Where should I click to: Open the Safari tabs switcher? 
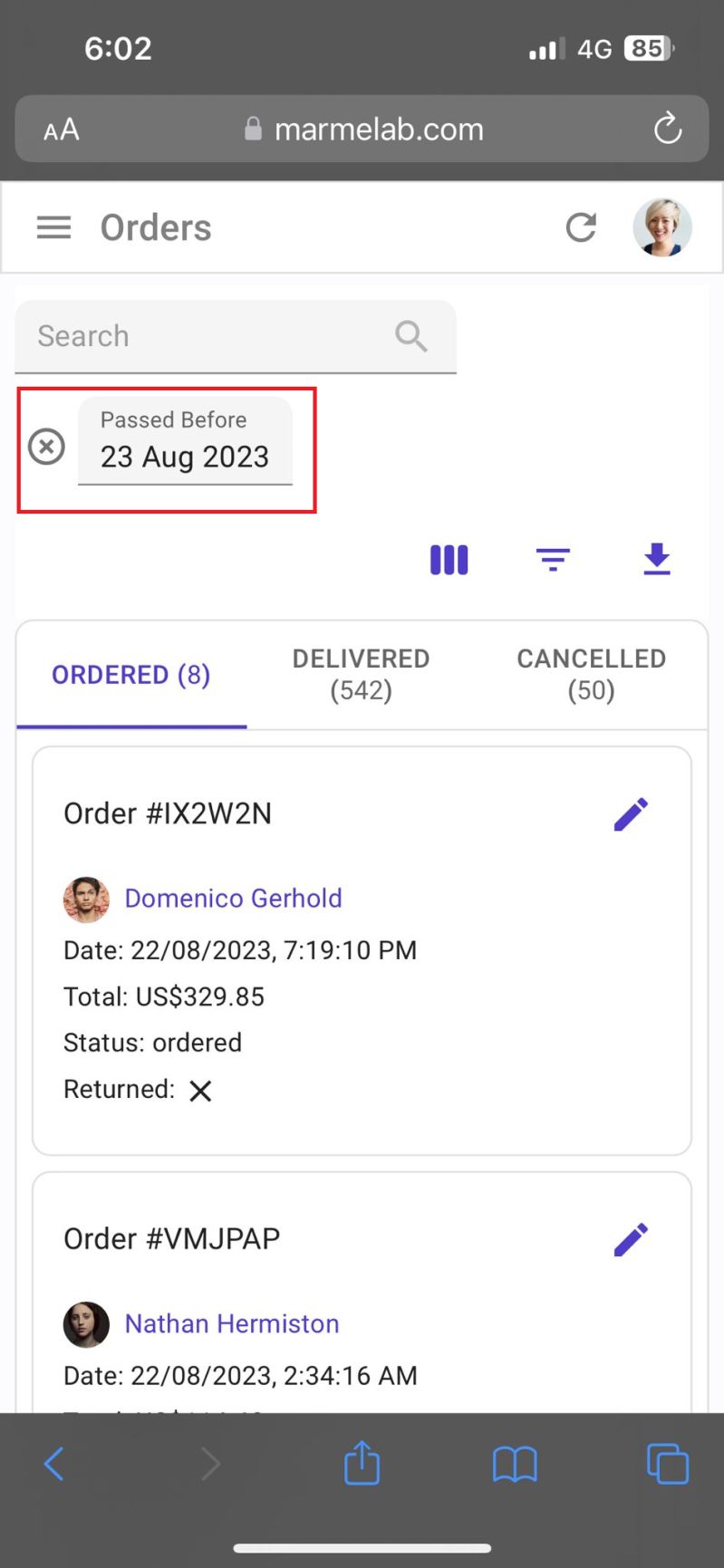coord(668,1463)
